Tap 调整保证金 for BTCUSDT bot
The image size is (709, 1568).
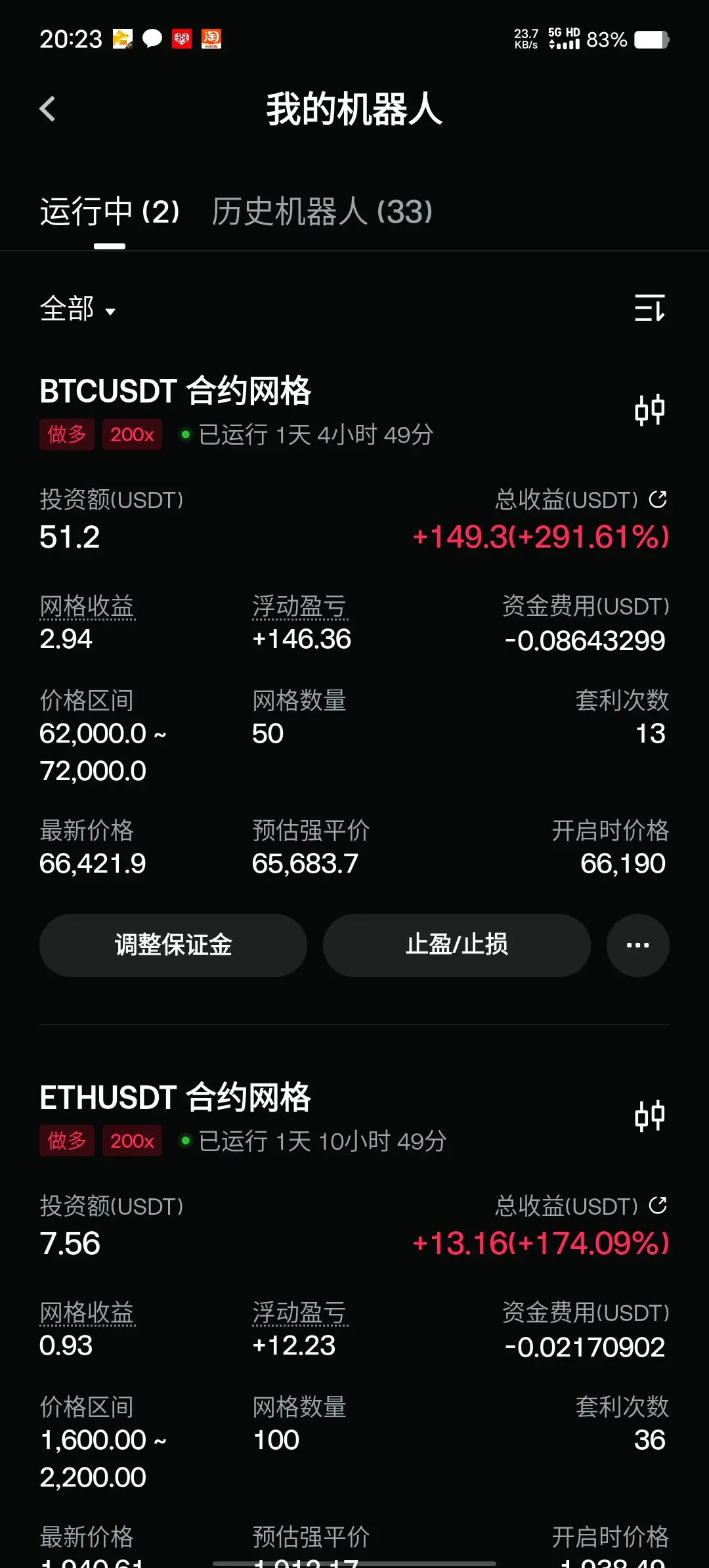[173, 945]
